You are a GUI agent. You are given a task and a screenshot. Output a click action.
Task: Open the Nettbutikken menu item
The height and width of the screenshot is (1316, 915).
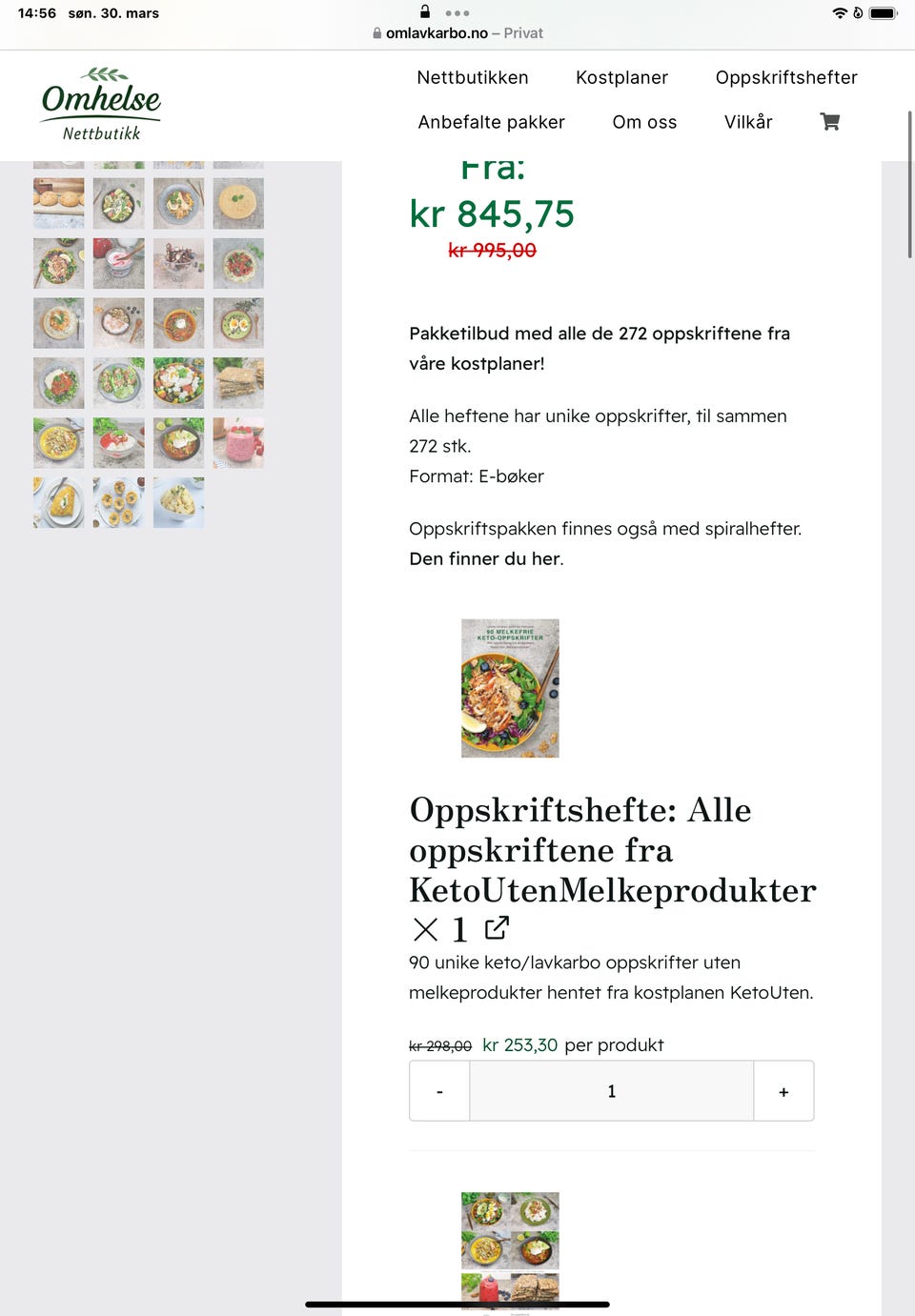pos(472,77)
